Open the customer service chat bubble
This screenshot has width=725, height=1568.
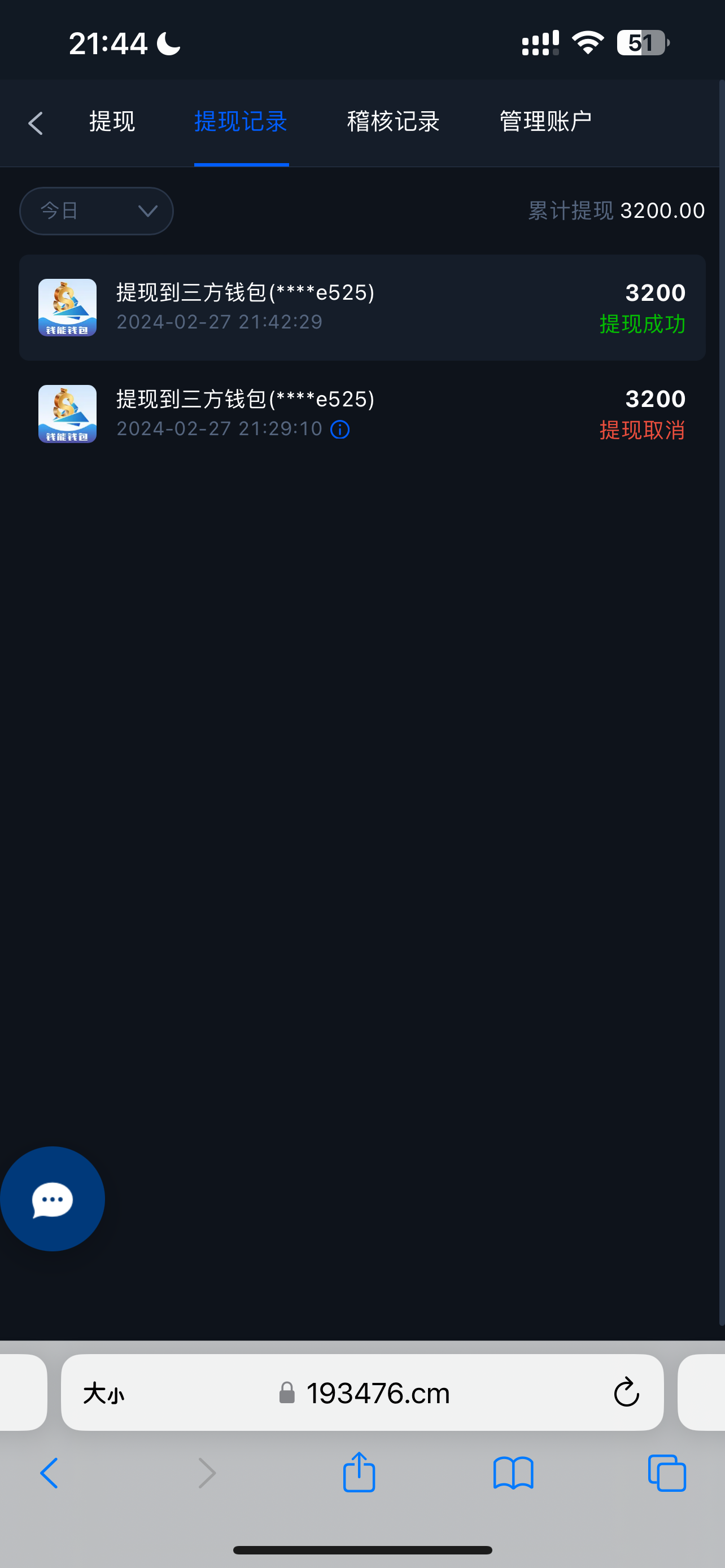53,1199
